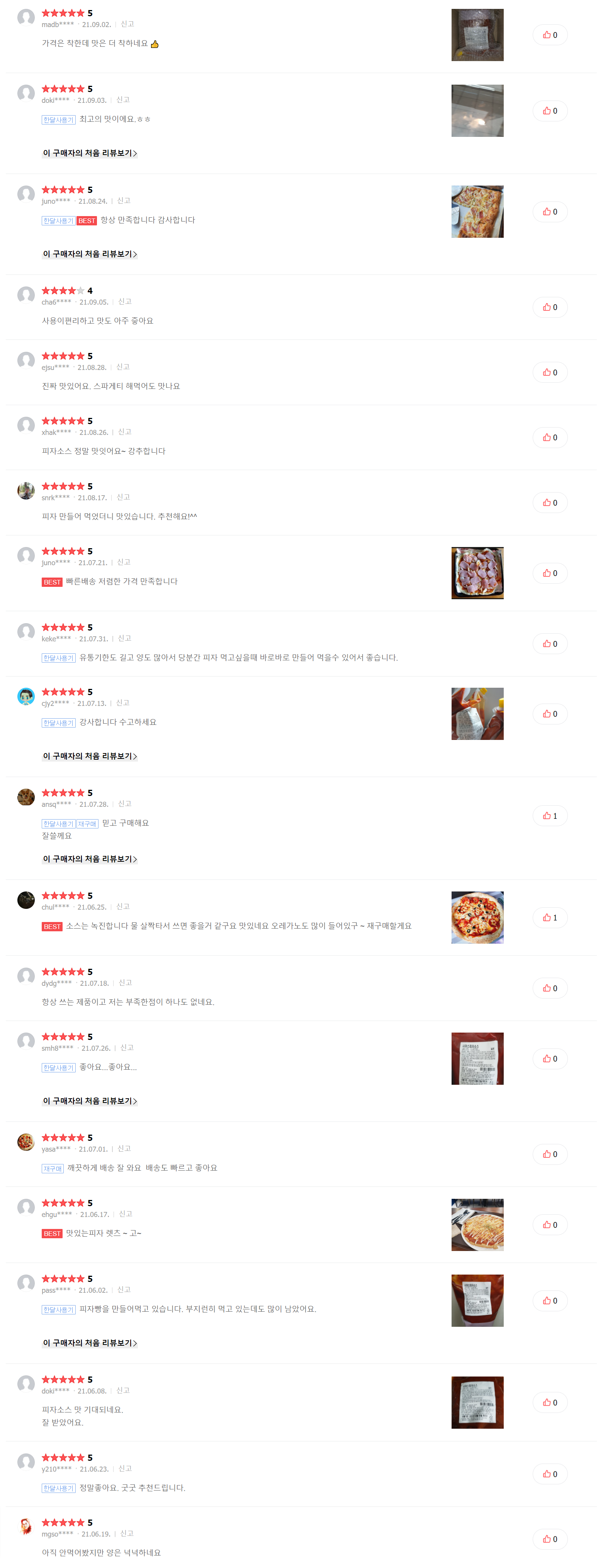Like the review by keke****
603x1568 pixels.
(549, 644)
